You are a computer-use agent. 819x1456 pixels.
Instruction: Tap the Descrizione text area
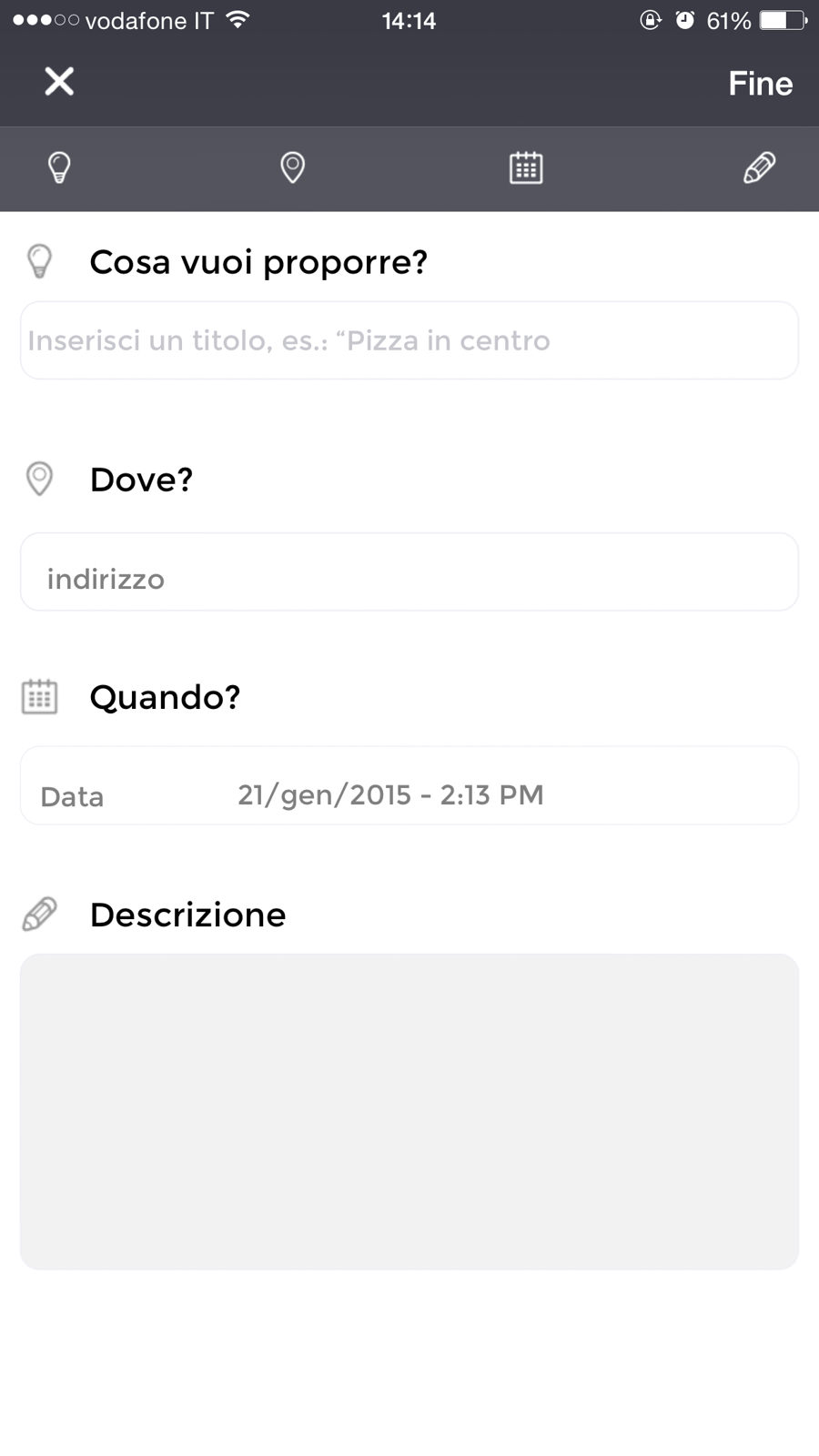tap(409, 1111)
